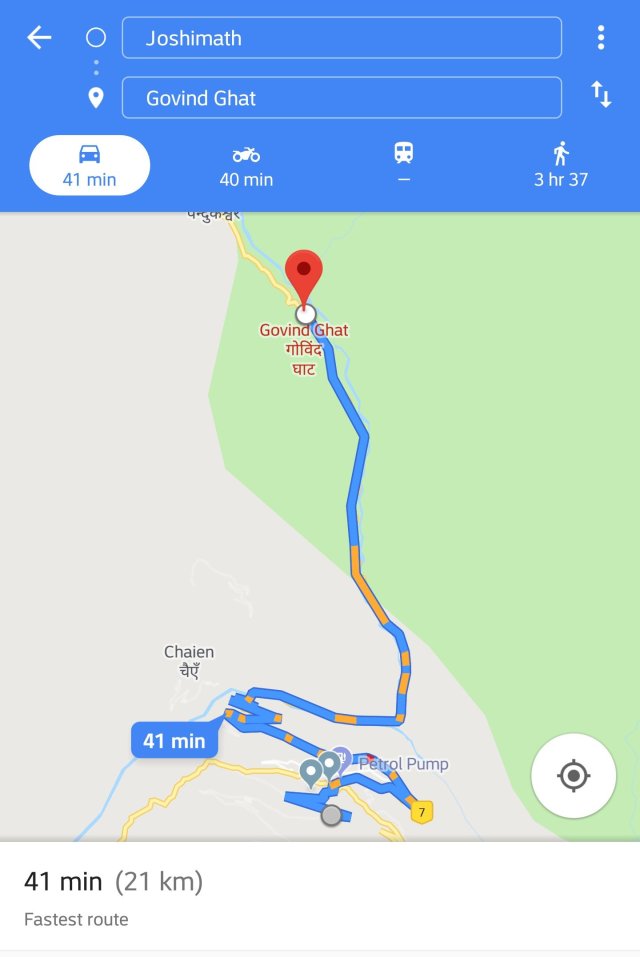Switch to the public transit mode
Image resolution: width=640 pixels, height=957 pixels.
403,165
